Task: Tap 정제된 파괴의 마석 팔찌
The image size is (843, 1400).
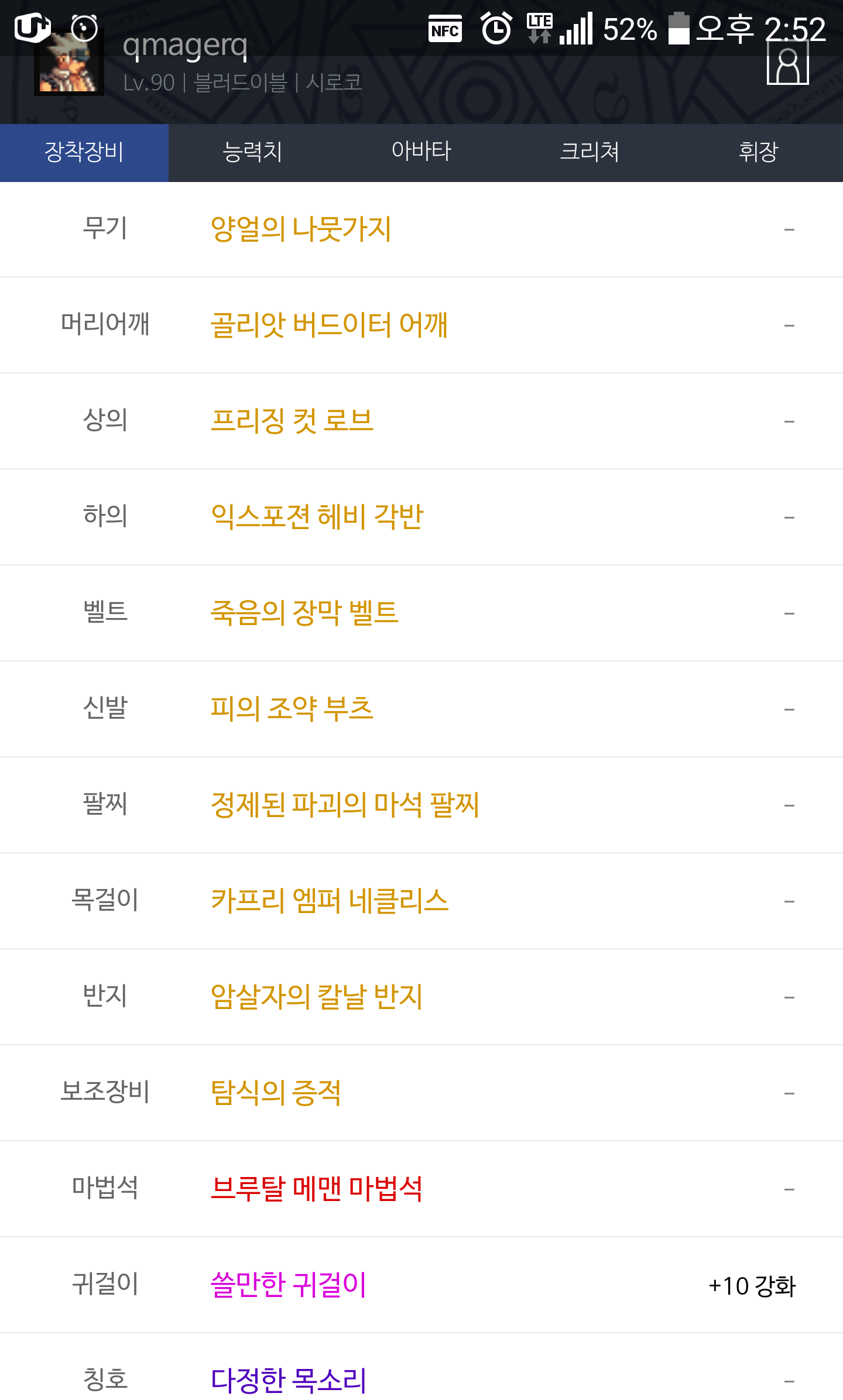Action: 345,805
